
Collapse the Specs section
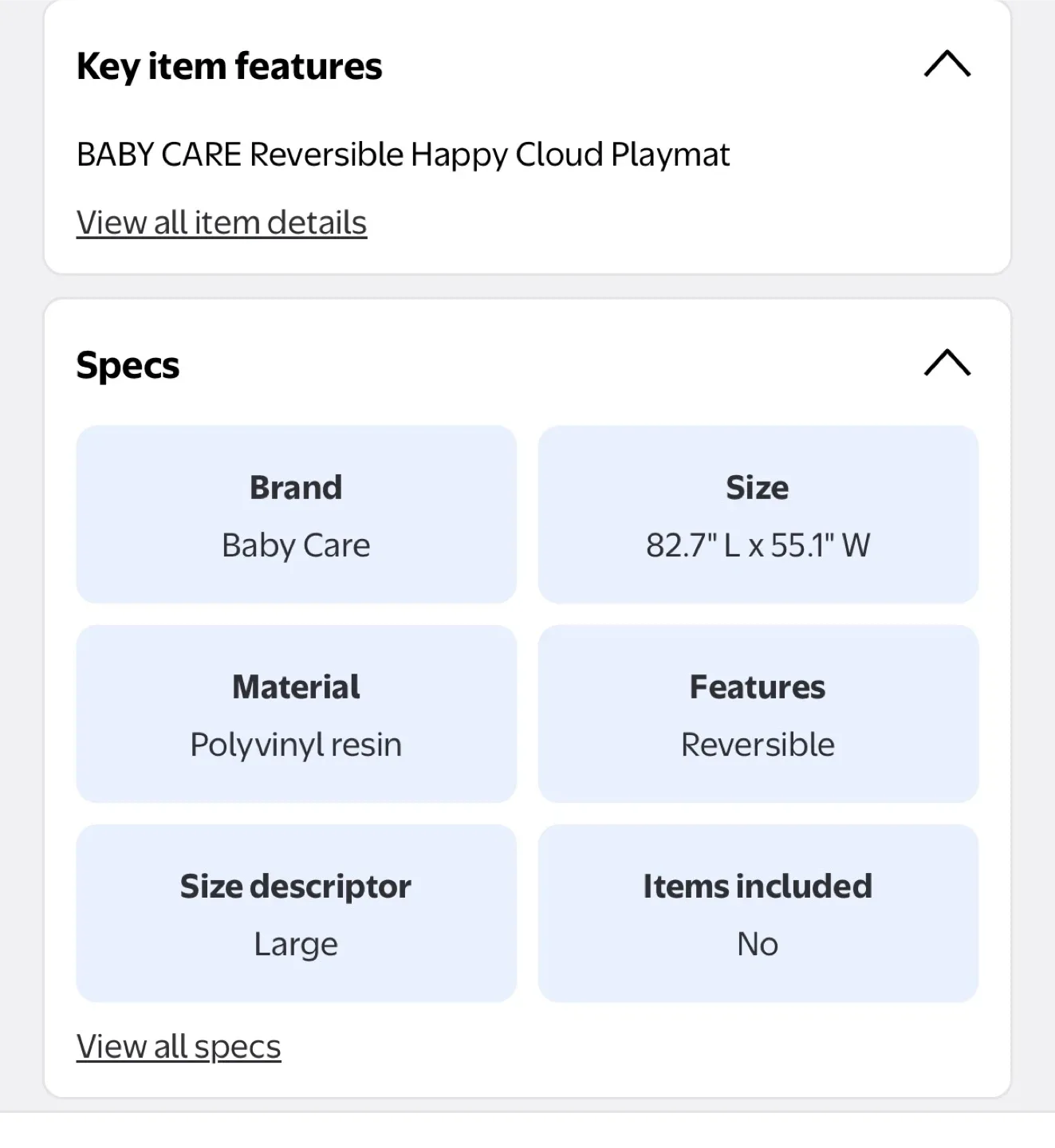click(x=947, y=364)
